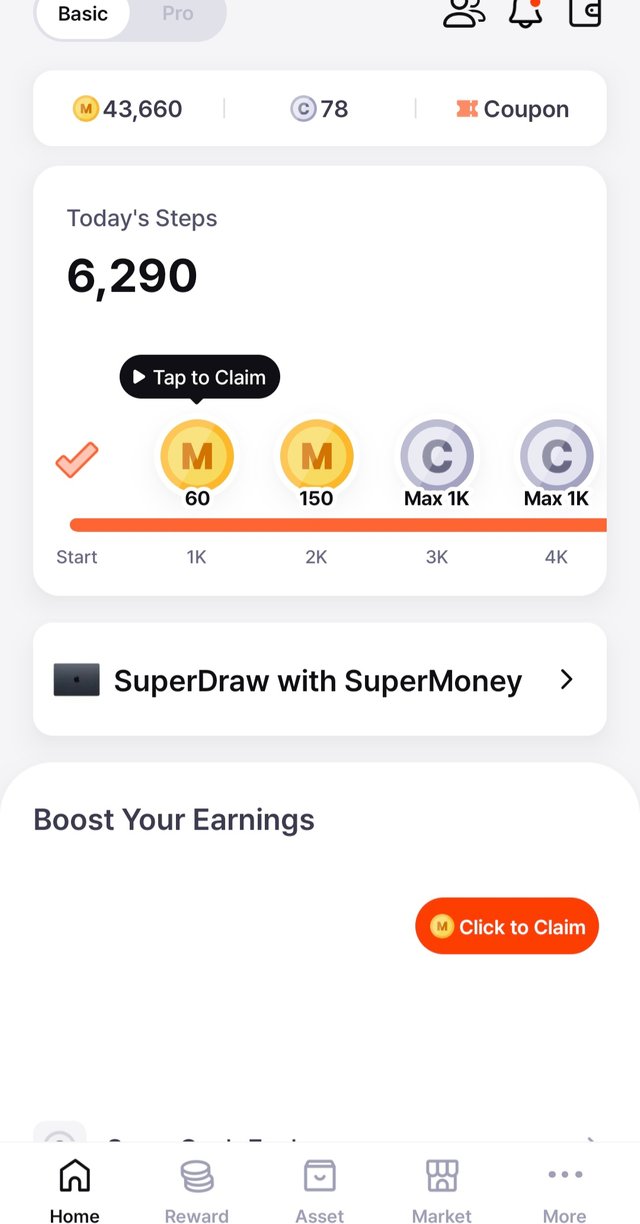The image size is (640, 1224).
Task: Open the friends icon at top
Action: [464, 12]
